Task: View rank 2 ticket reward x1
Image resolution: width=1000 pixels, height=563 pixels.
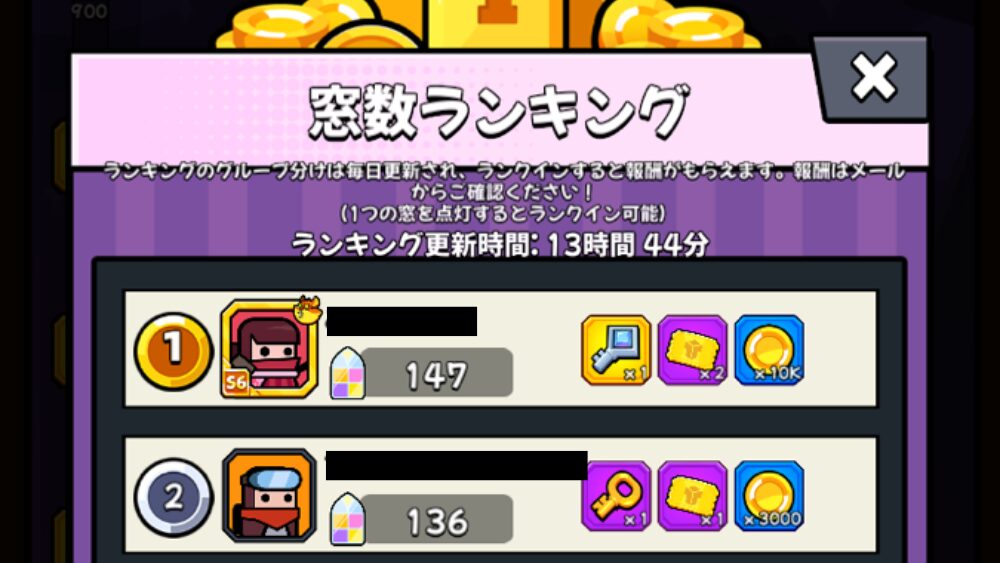Action: coord(692,496)
